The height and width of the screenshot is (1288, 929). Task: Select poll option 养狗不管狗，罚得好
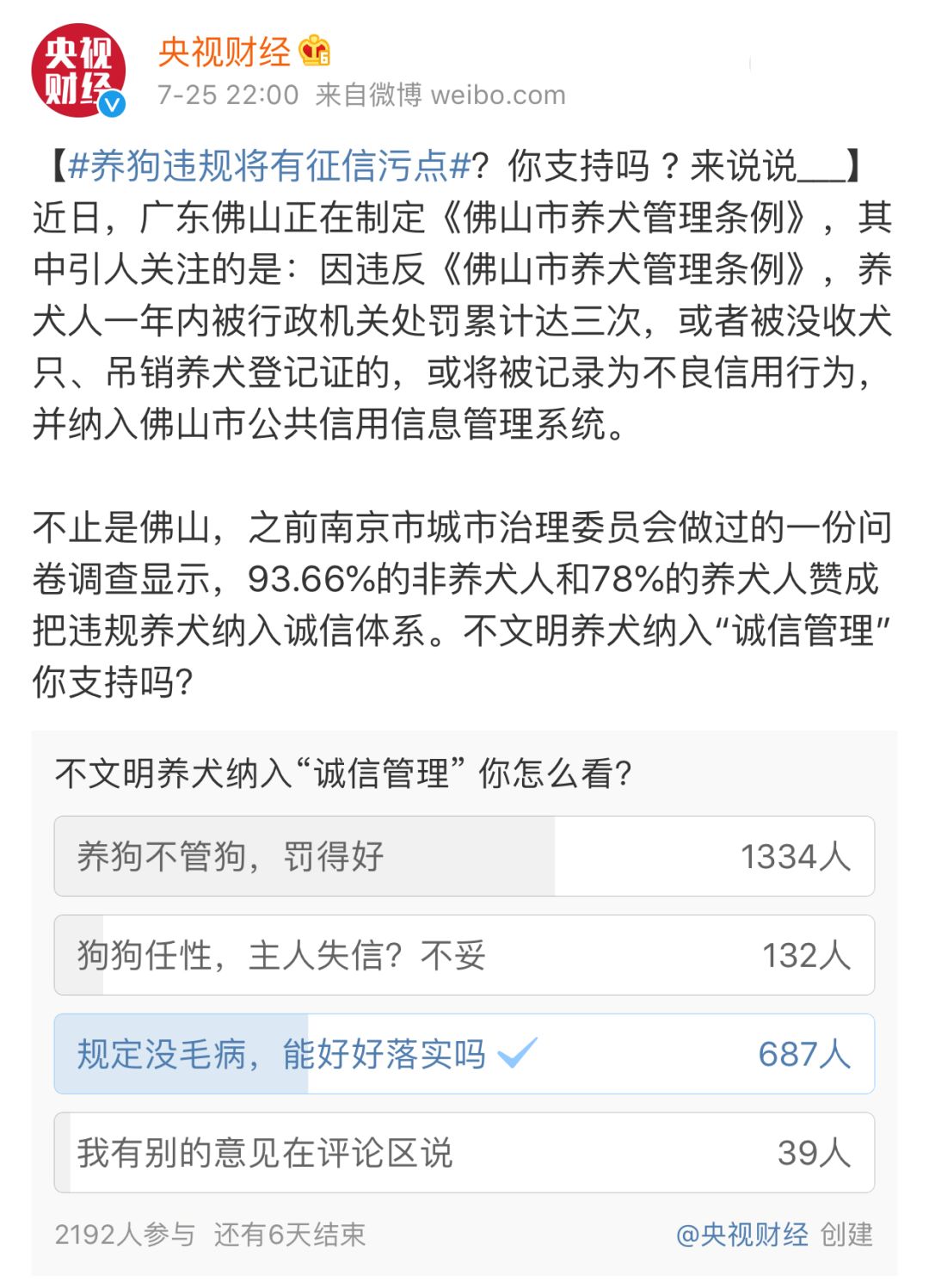344,856
